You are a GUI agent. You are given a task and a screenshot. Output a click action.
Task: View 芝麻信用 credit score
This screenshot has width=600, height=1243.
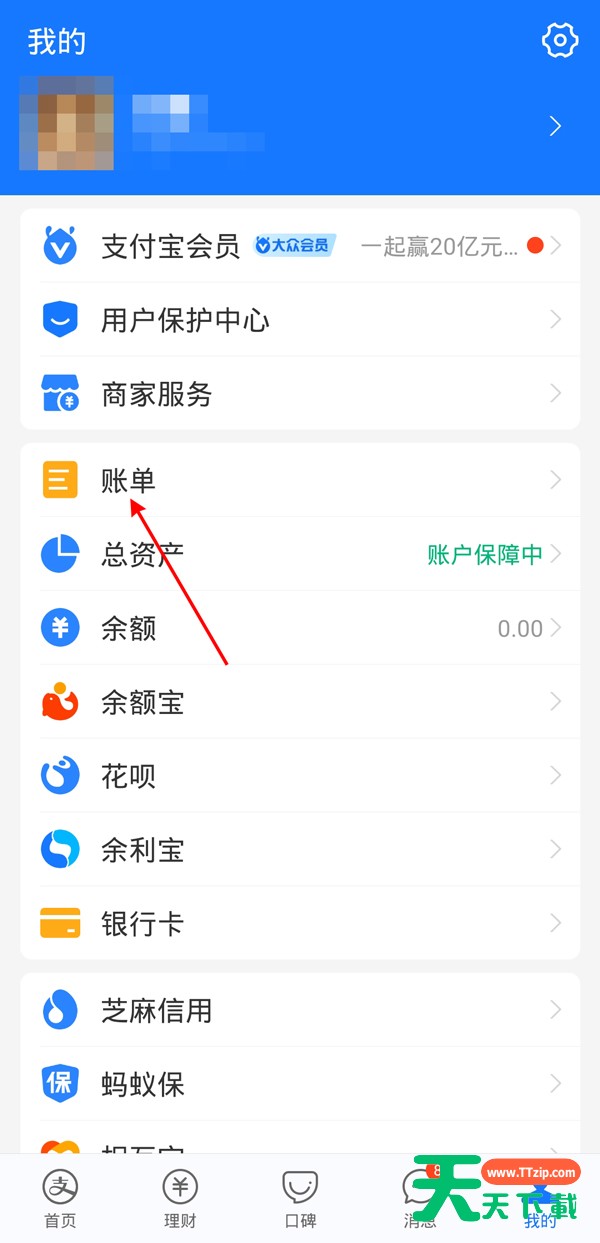[300, 1010]
